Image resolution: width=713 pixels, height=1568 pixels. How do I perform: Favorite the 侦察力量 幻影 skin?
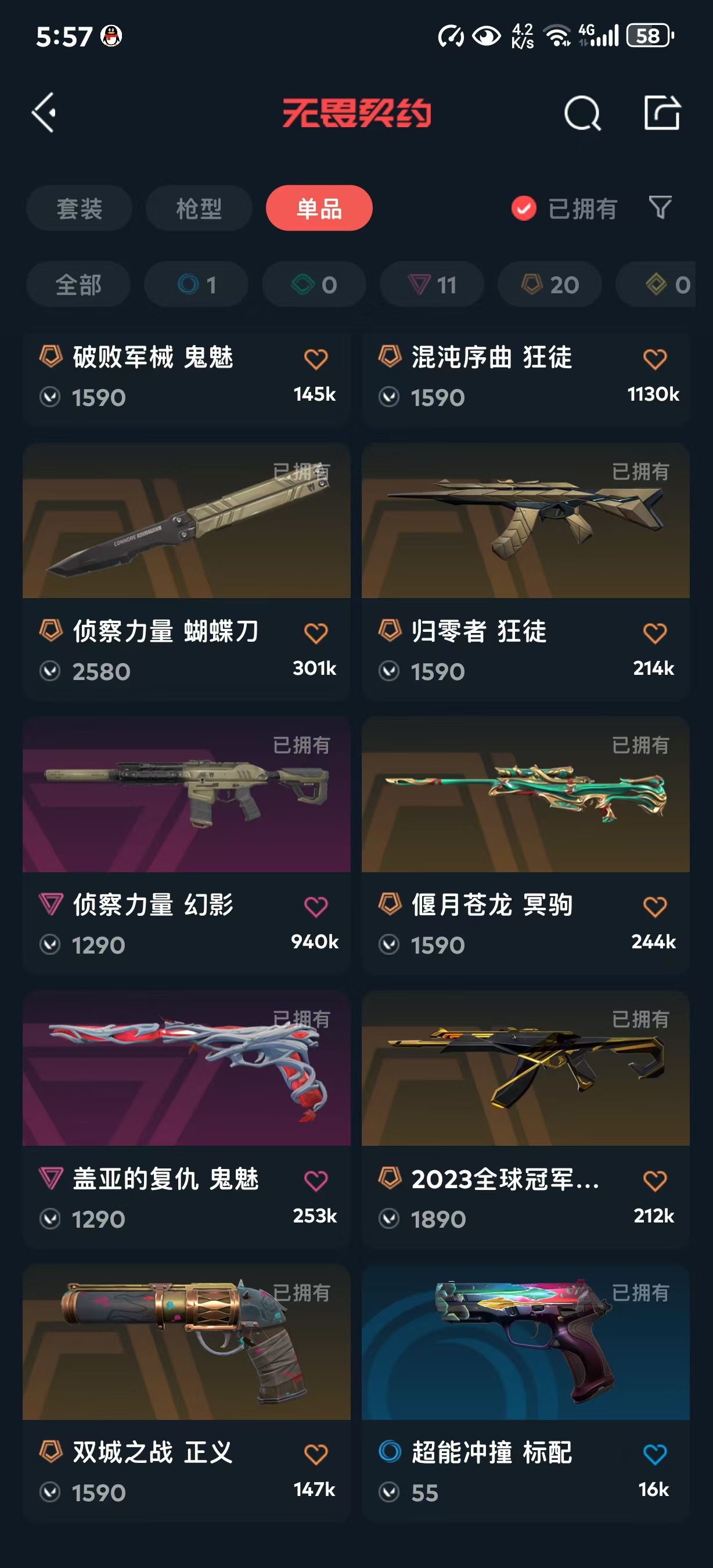(316, 907)
